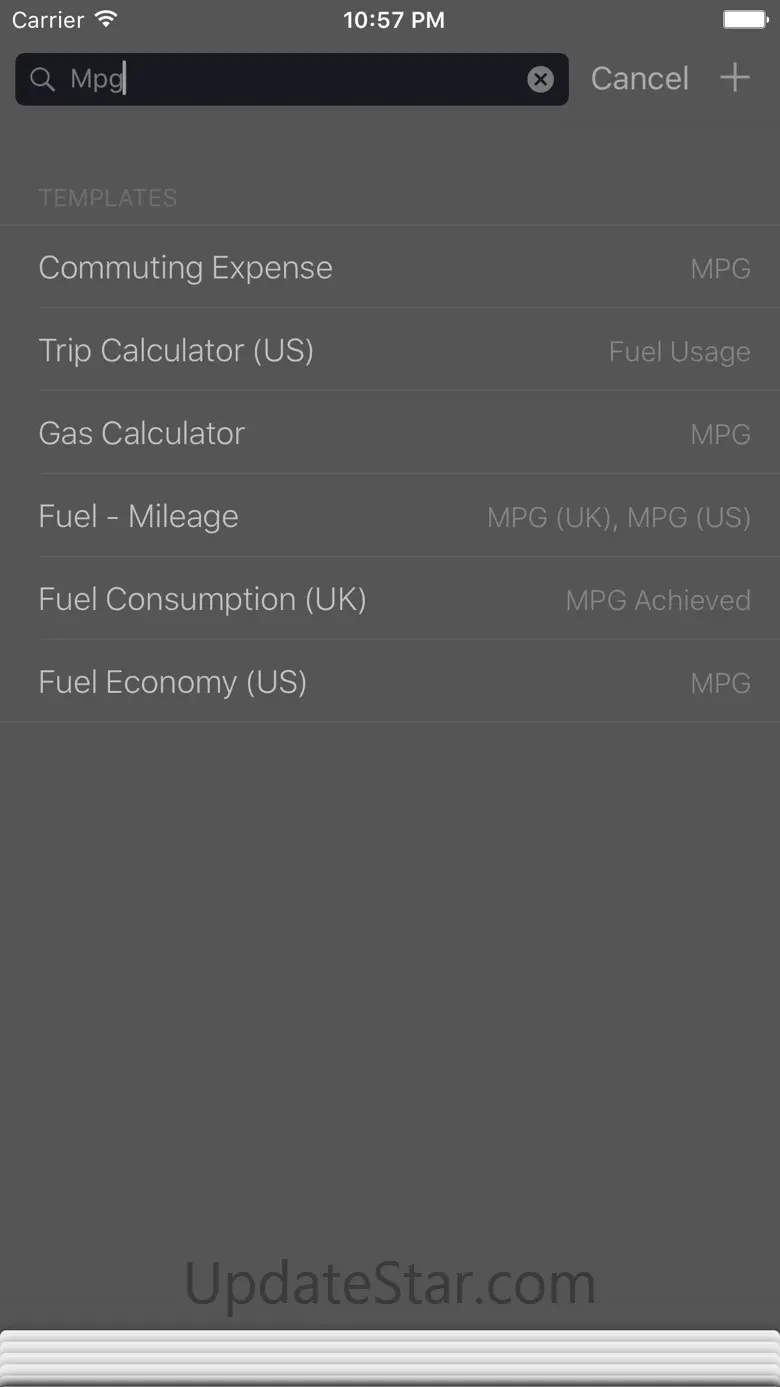Open the Trip Calculator (US) template
Image resolution: width=780 pixels, height=1387 pixels.
390,350
